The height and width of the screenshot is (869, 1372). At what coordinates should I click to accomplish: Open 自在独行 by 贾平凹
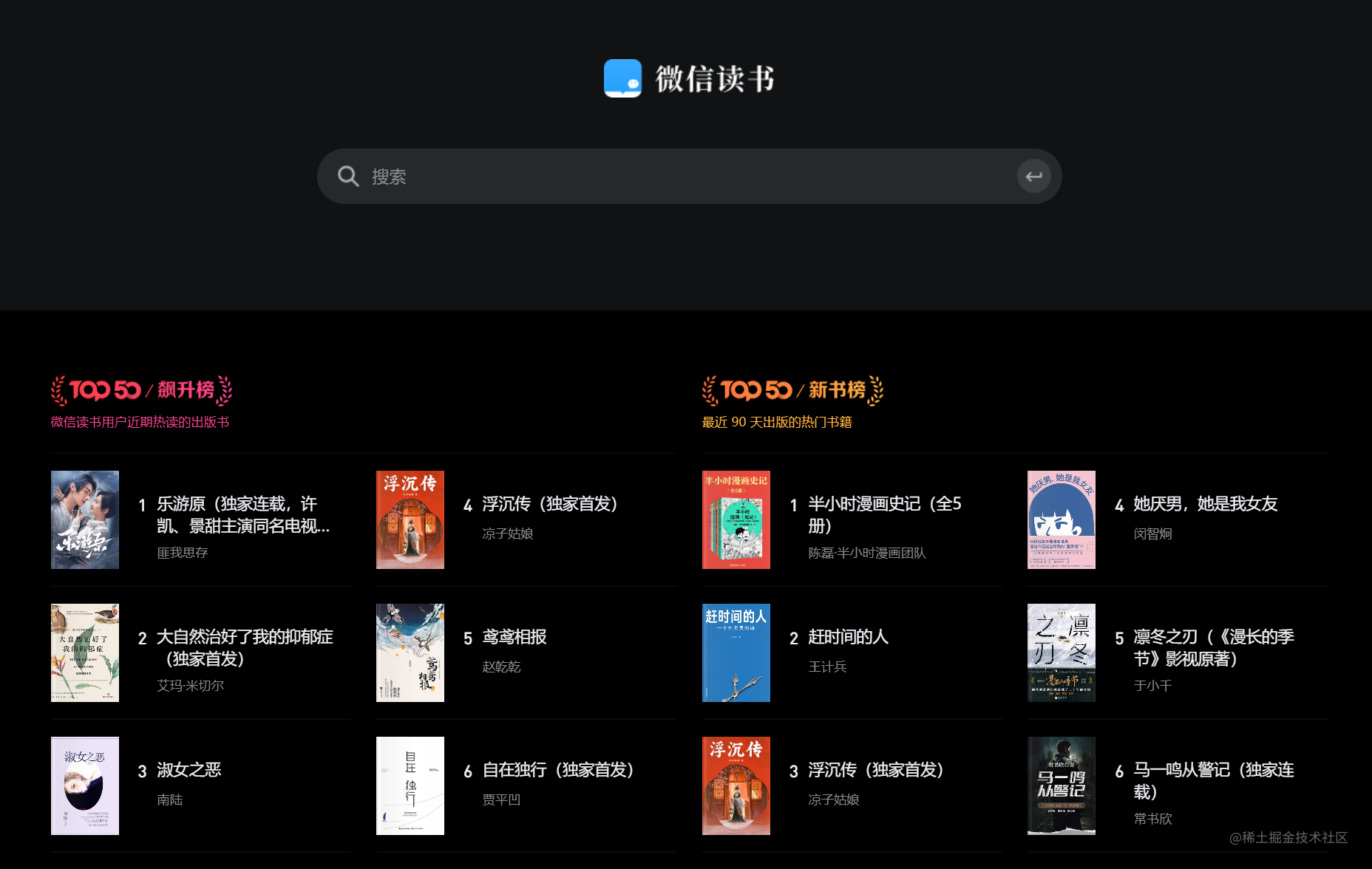coord(557,770)
